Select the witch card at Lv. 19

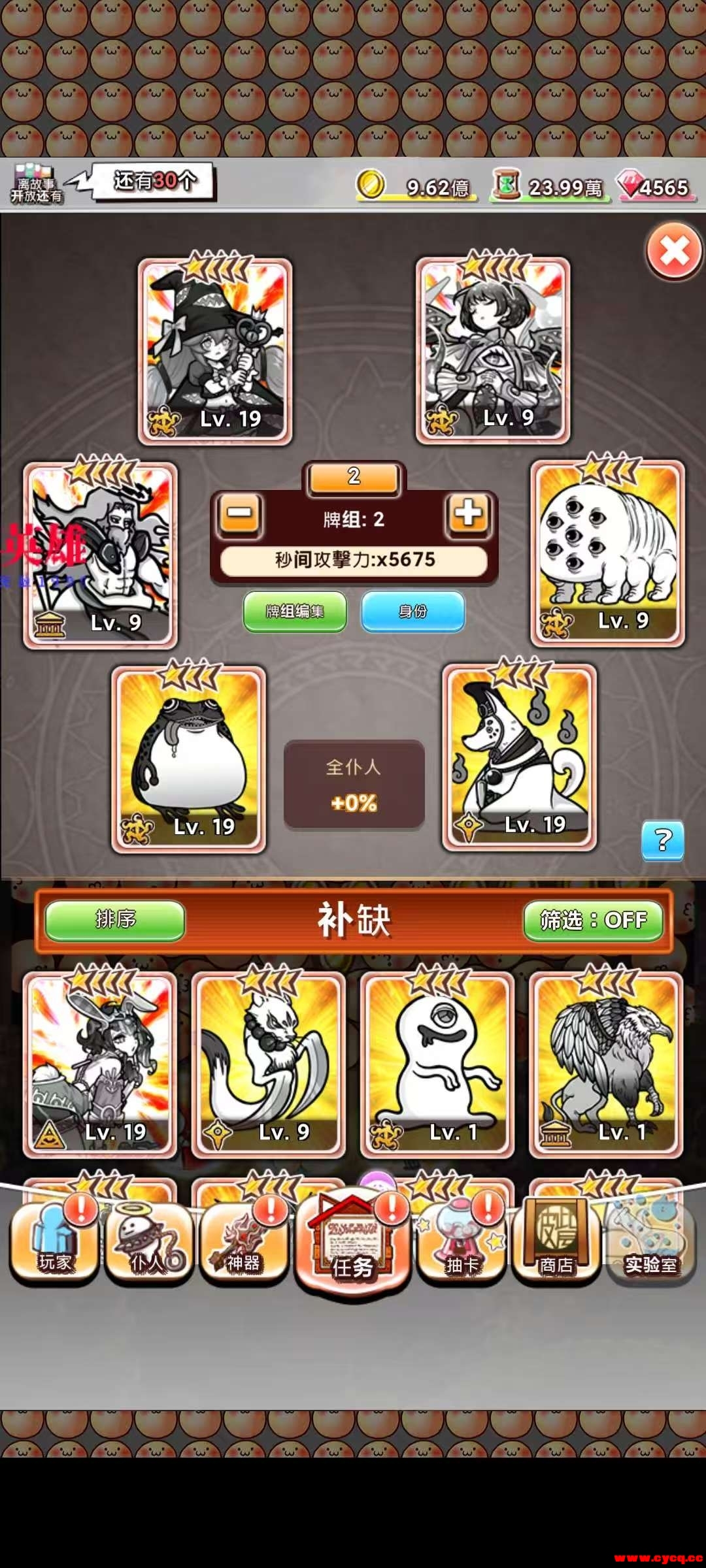pos(215,351)
